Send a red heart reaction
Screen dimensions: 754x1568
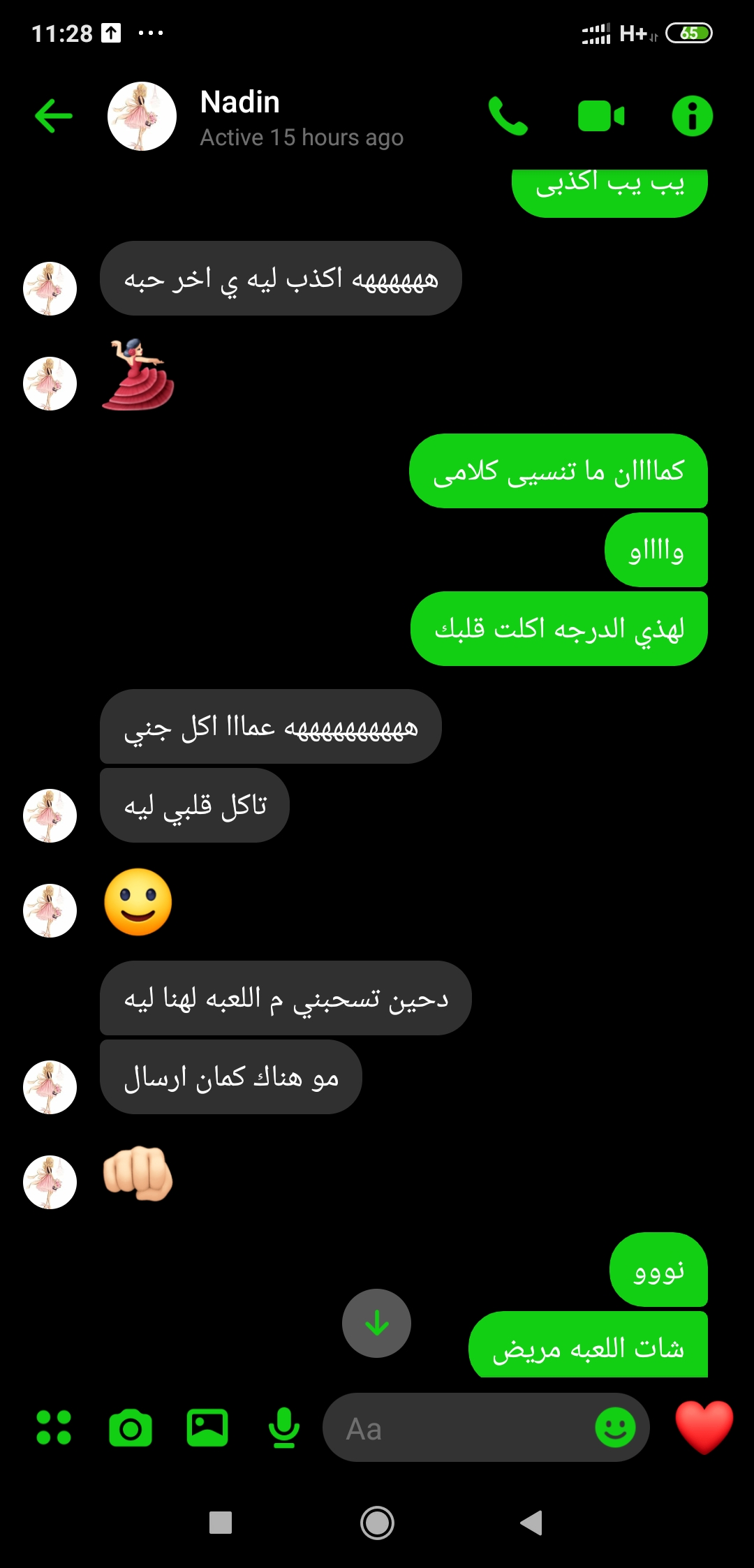(x=704, y=1426)
